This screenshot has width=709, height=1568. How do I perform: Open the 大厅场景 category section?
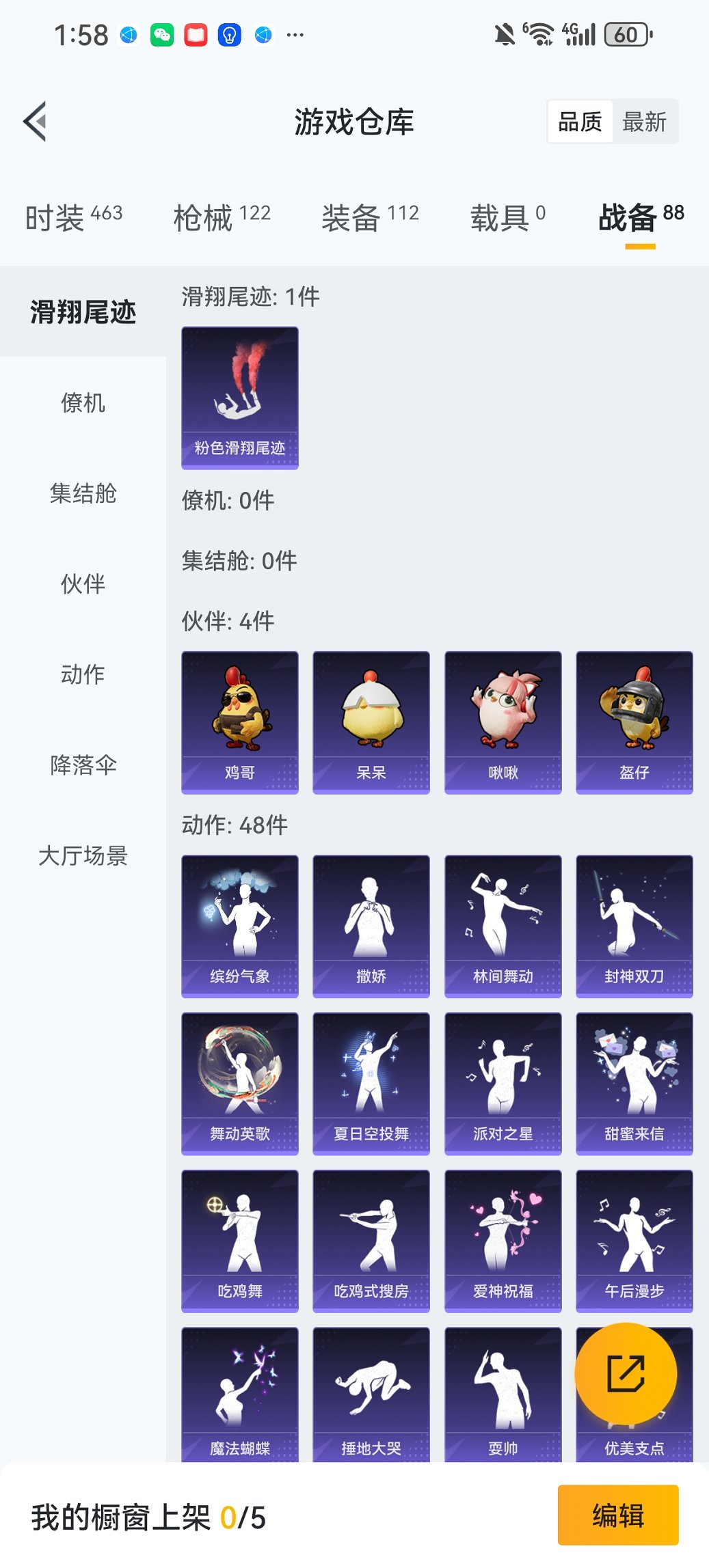(x=83, y=856)
